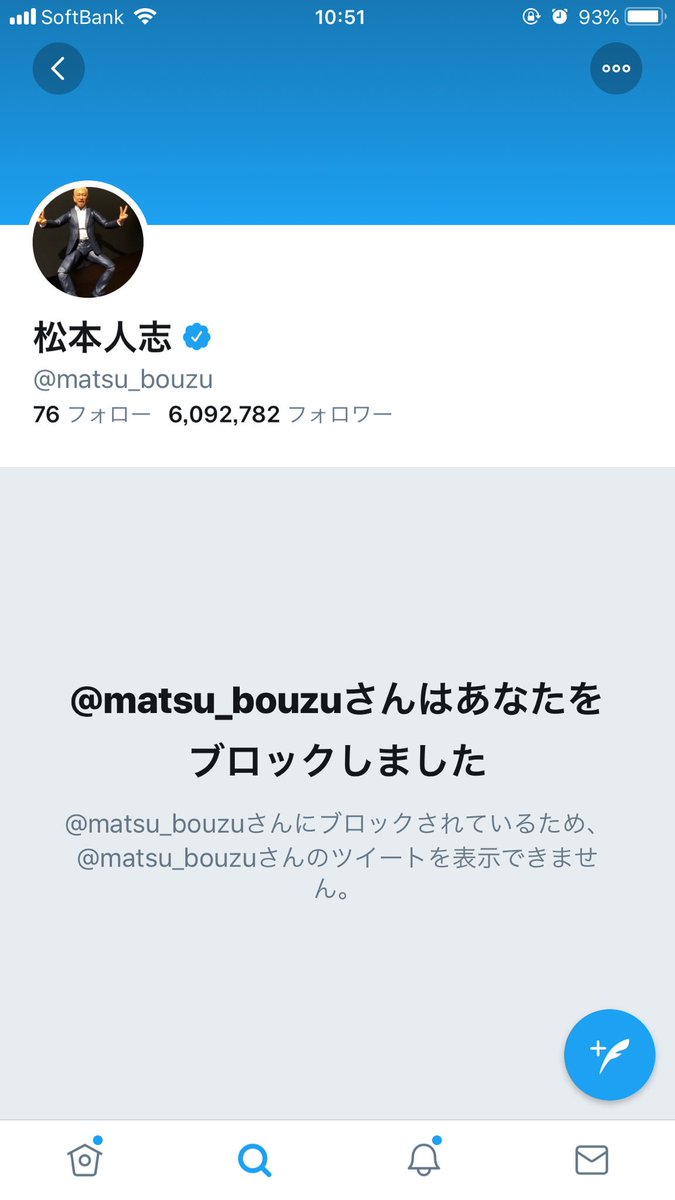Open the 76 フォロー following list

92,414
